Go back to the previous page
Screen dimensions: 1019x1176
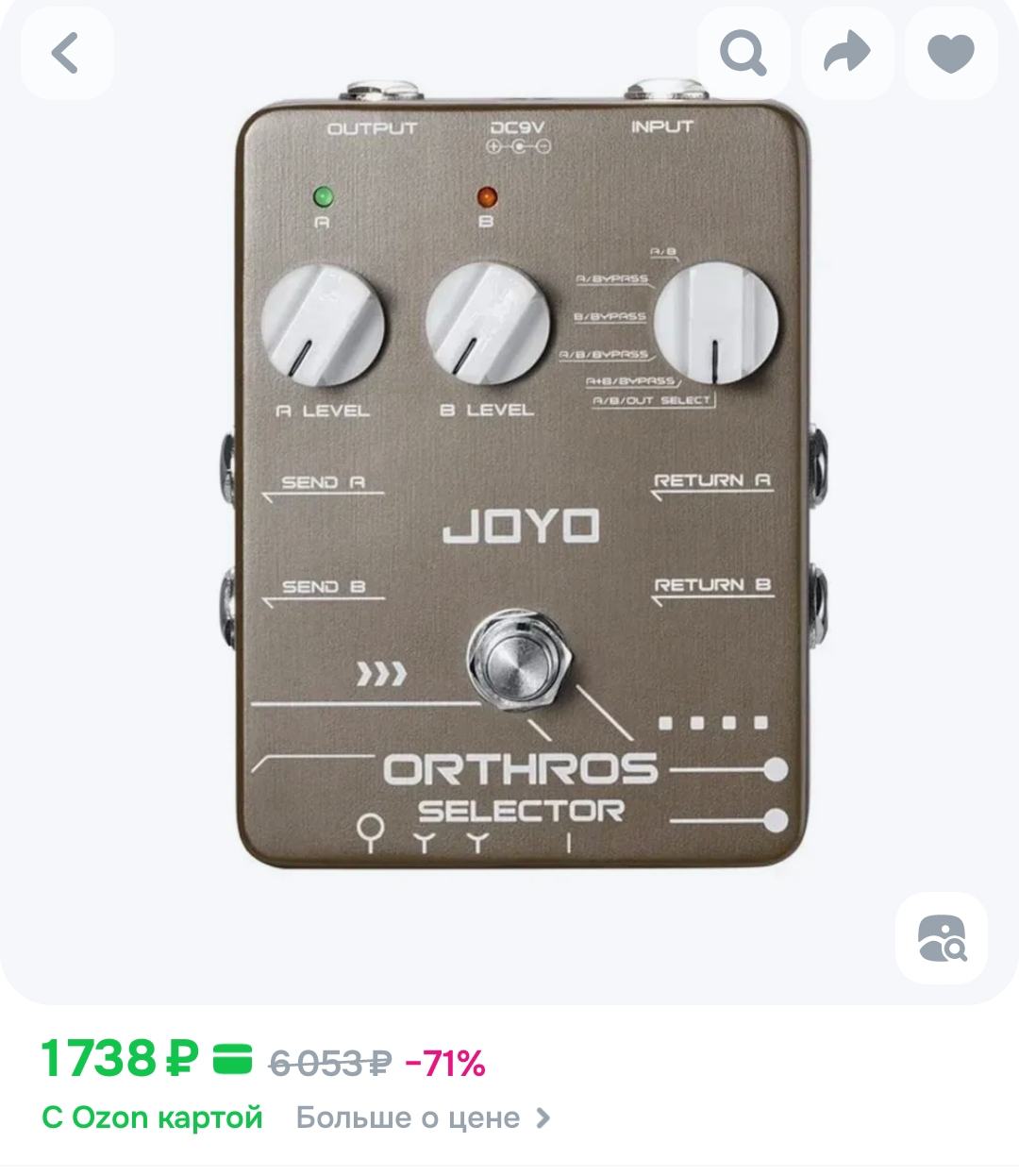coord(67,54)
